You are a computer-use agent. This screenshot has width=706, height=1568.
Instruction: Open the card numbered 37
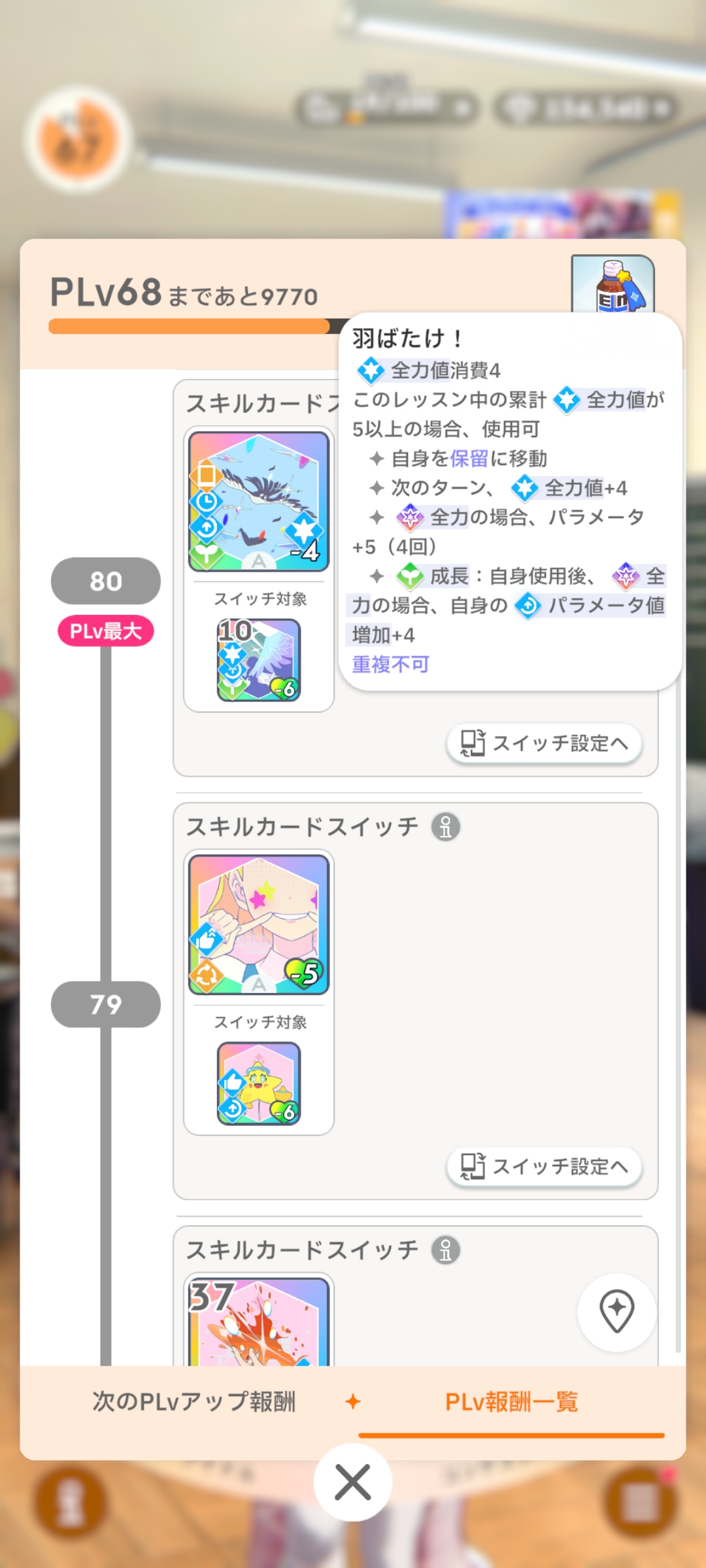click(x=259, y=1321)
